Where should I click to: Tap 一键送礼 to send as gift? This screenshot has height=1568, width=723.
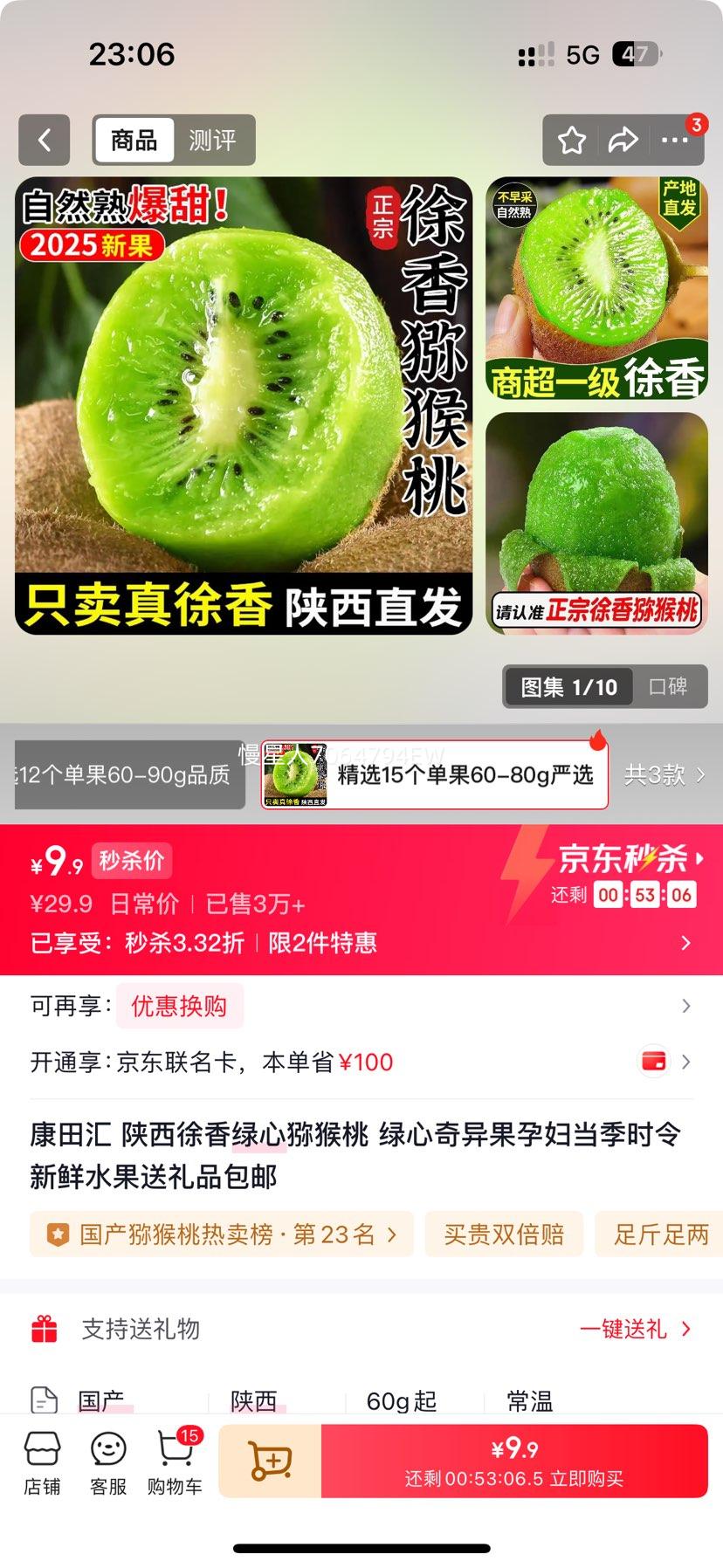(x=634, y=1329)
